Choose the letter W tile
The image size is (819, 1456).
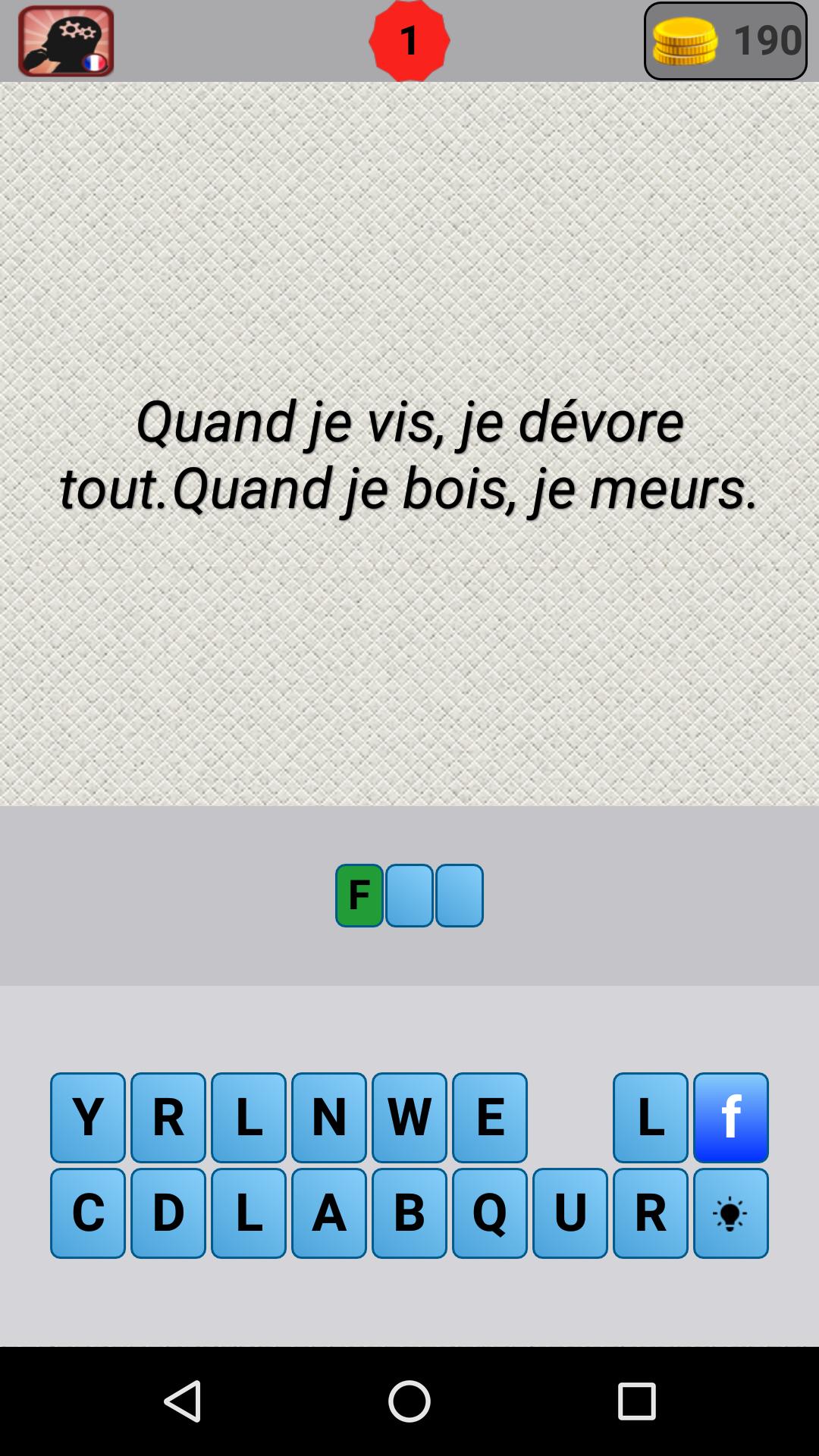[x=409, y=1116]
